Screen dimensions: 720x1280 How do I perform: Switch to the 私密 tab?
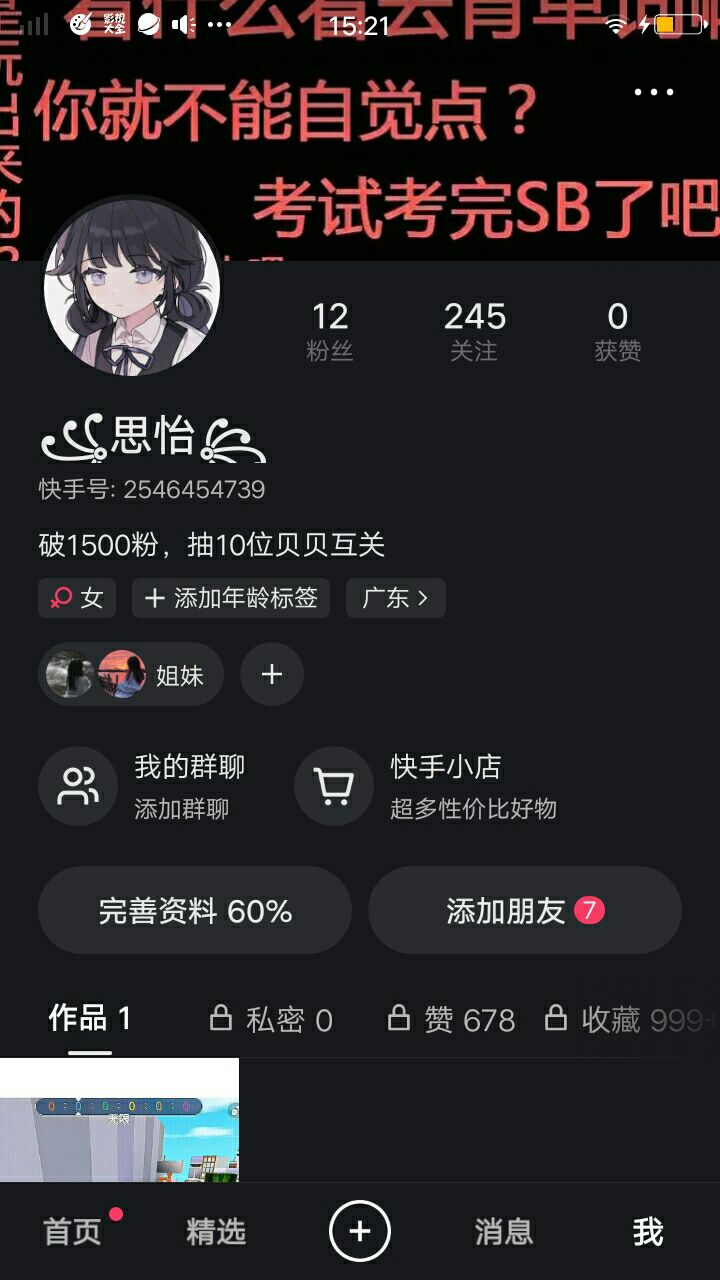pyautogui.click(x=271, y=1019)
